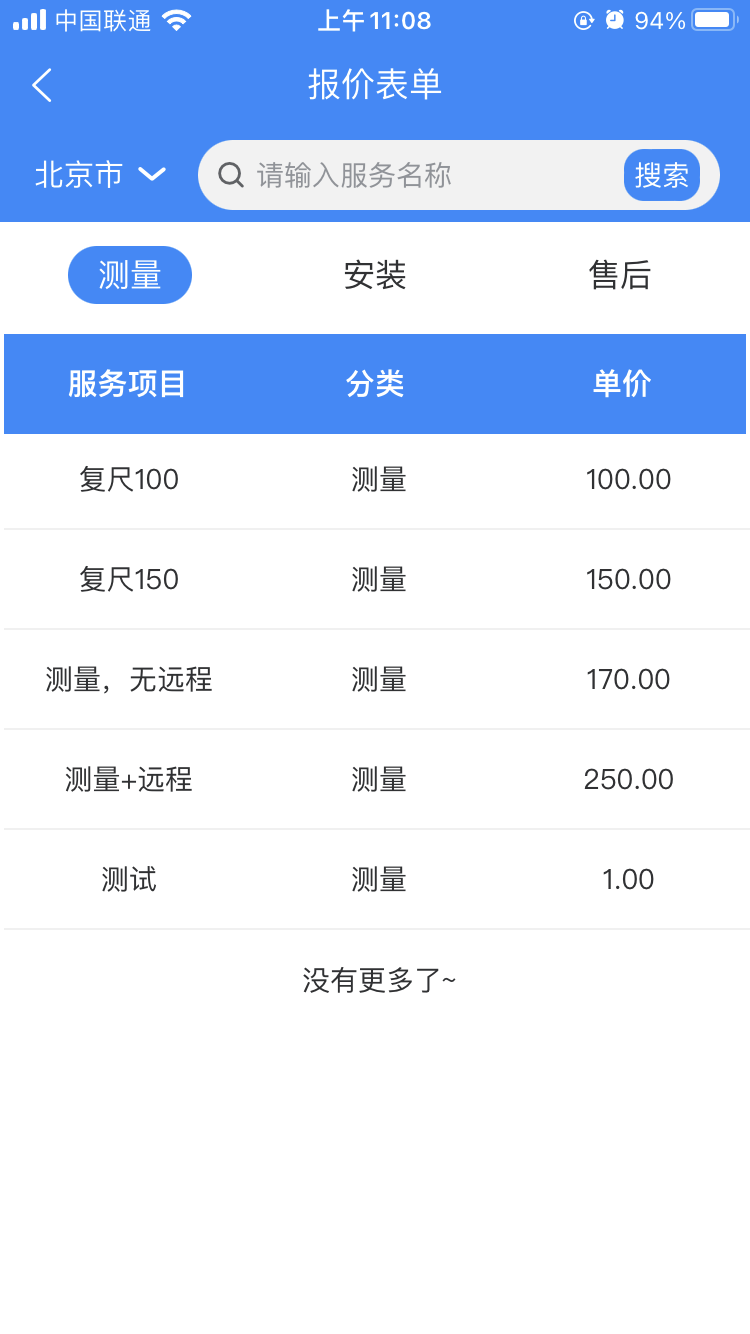Tap the orientation lock icon in status bar
This screenshot has width=750, height=1334.
585,18
